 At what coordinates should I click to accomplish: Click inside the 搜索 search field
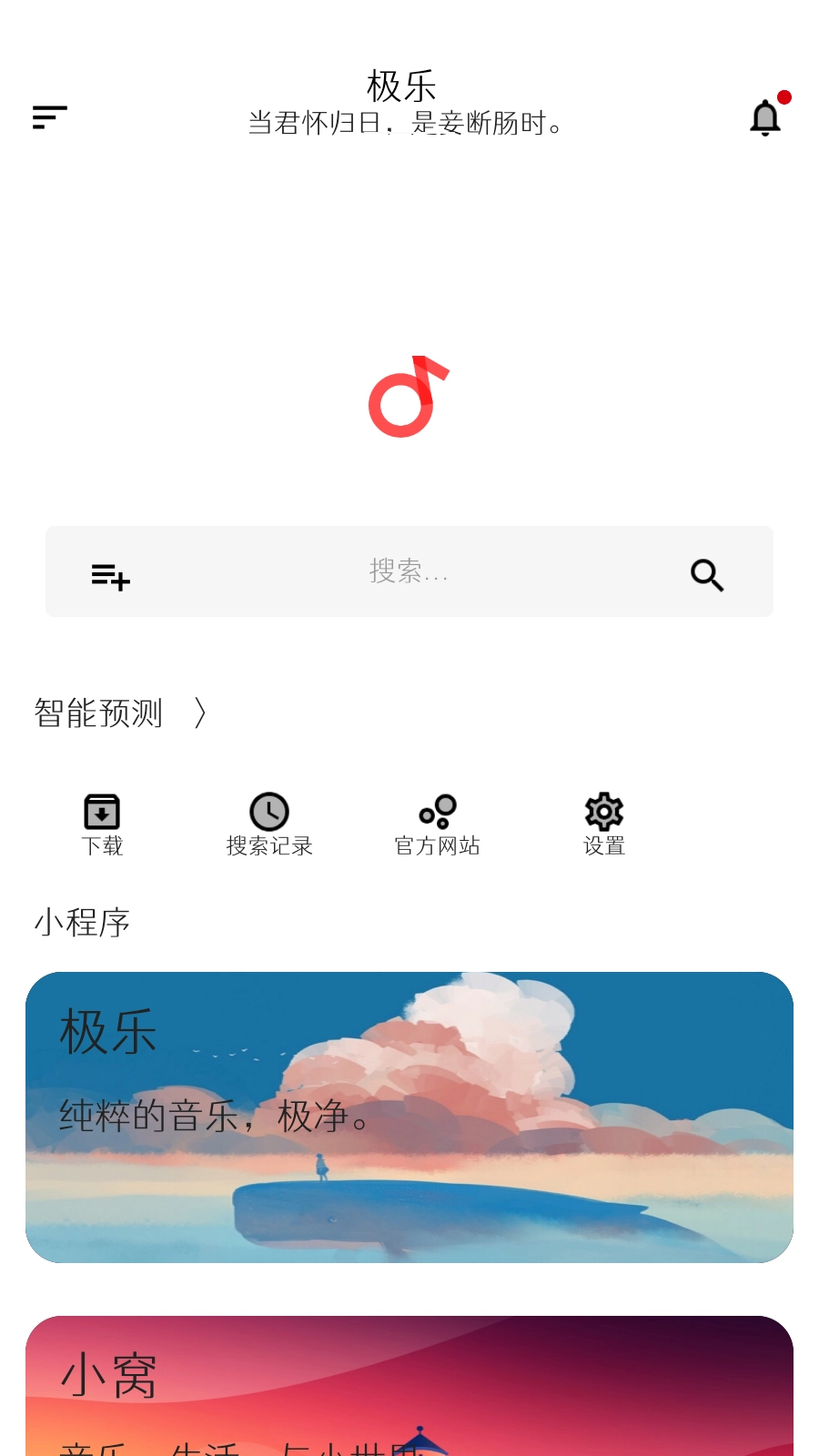coord(409,571)
